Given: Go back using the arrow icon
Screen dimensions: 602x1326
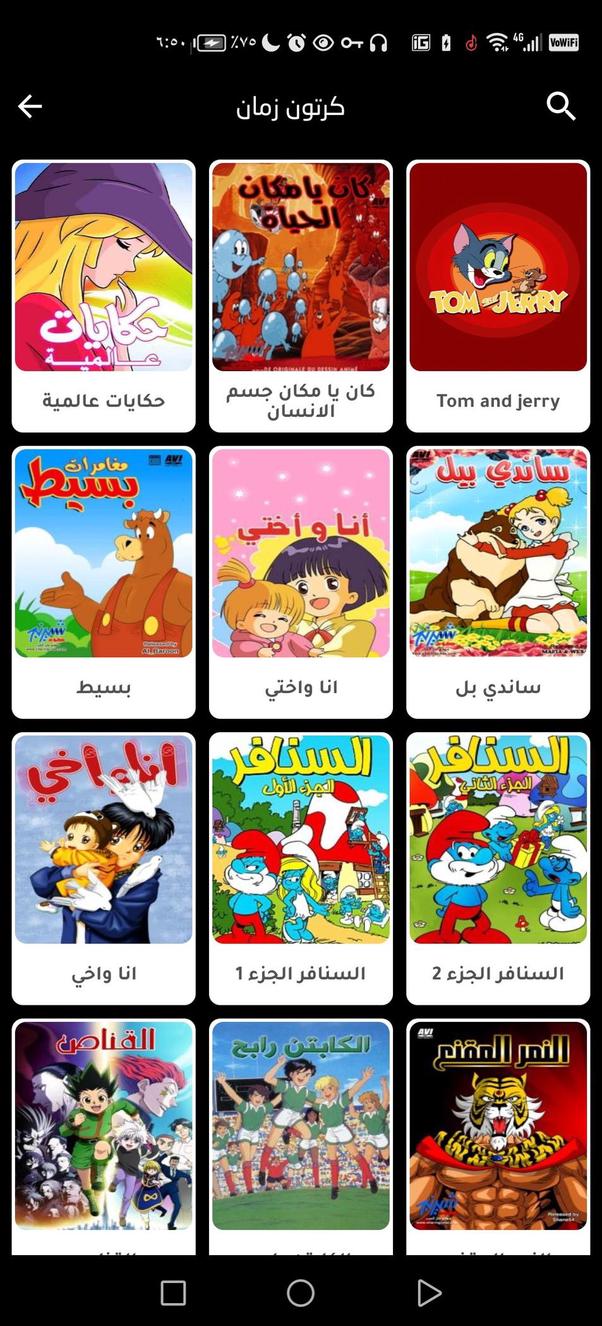Looking at the screenshot, I should coord(31,106).
